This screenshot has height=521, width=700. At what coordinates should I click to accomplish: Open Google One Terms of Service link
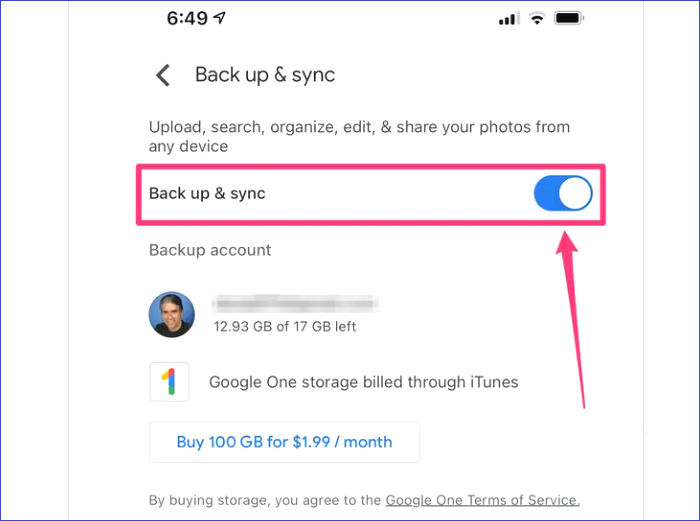[481, 500]
